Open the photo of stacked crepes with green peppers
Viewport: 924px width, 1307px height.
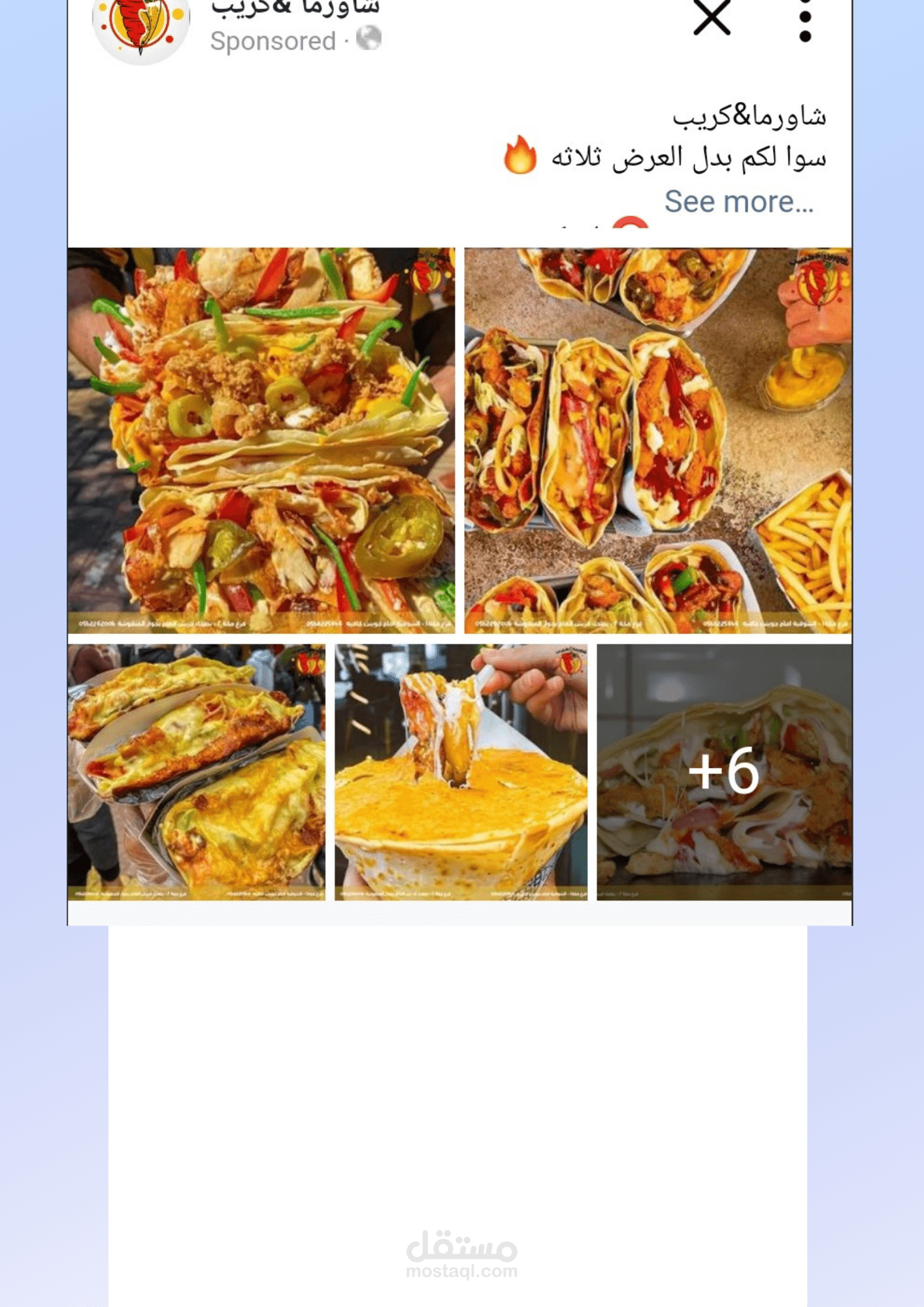[261, 440]
